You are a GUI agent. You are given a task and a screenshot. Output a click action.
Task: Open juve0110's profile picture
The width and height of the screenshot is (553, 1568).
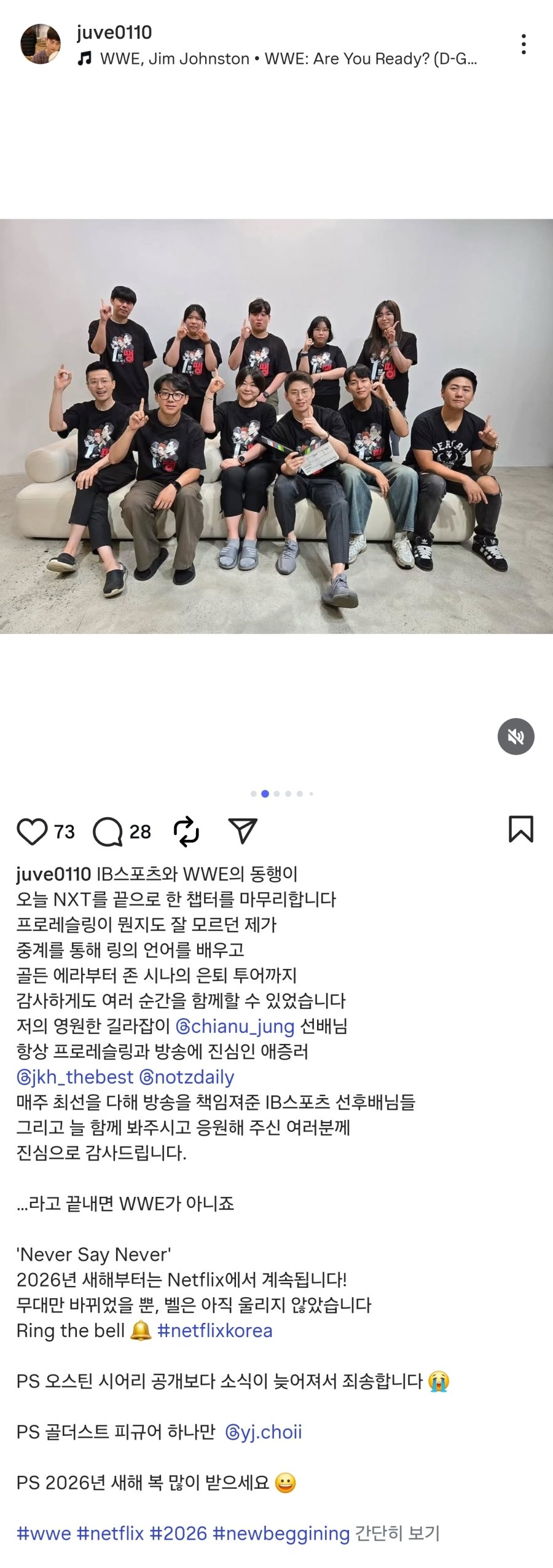[x=41, y=44]
